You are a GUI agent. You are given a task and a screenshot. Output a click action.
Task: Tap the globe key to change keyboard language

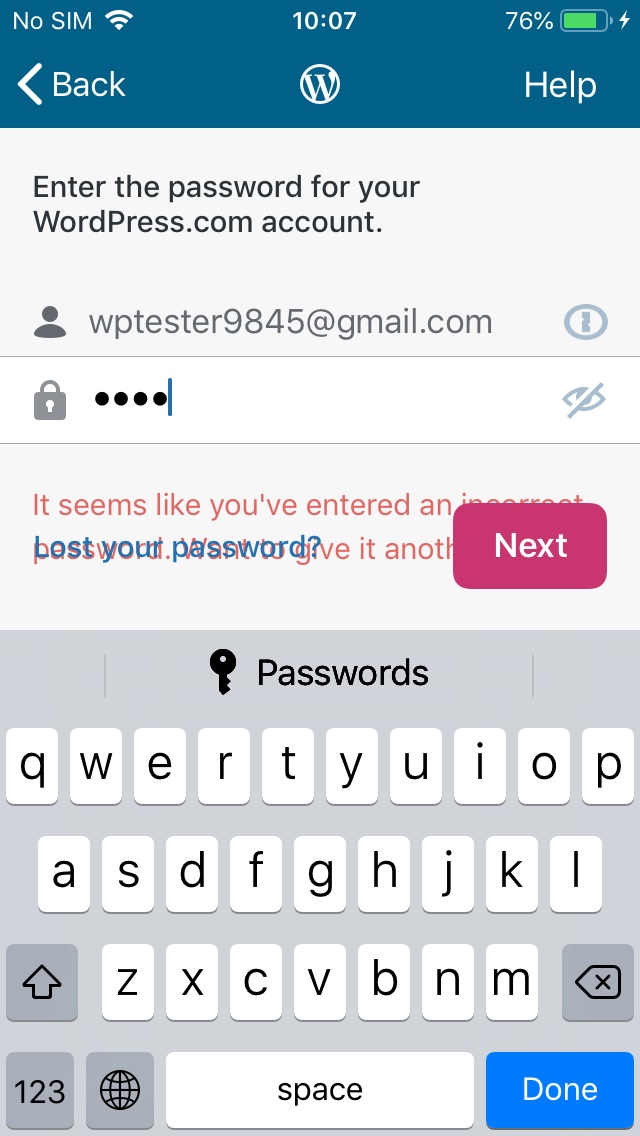pyautogui.click(x=120, y=1089)
